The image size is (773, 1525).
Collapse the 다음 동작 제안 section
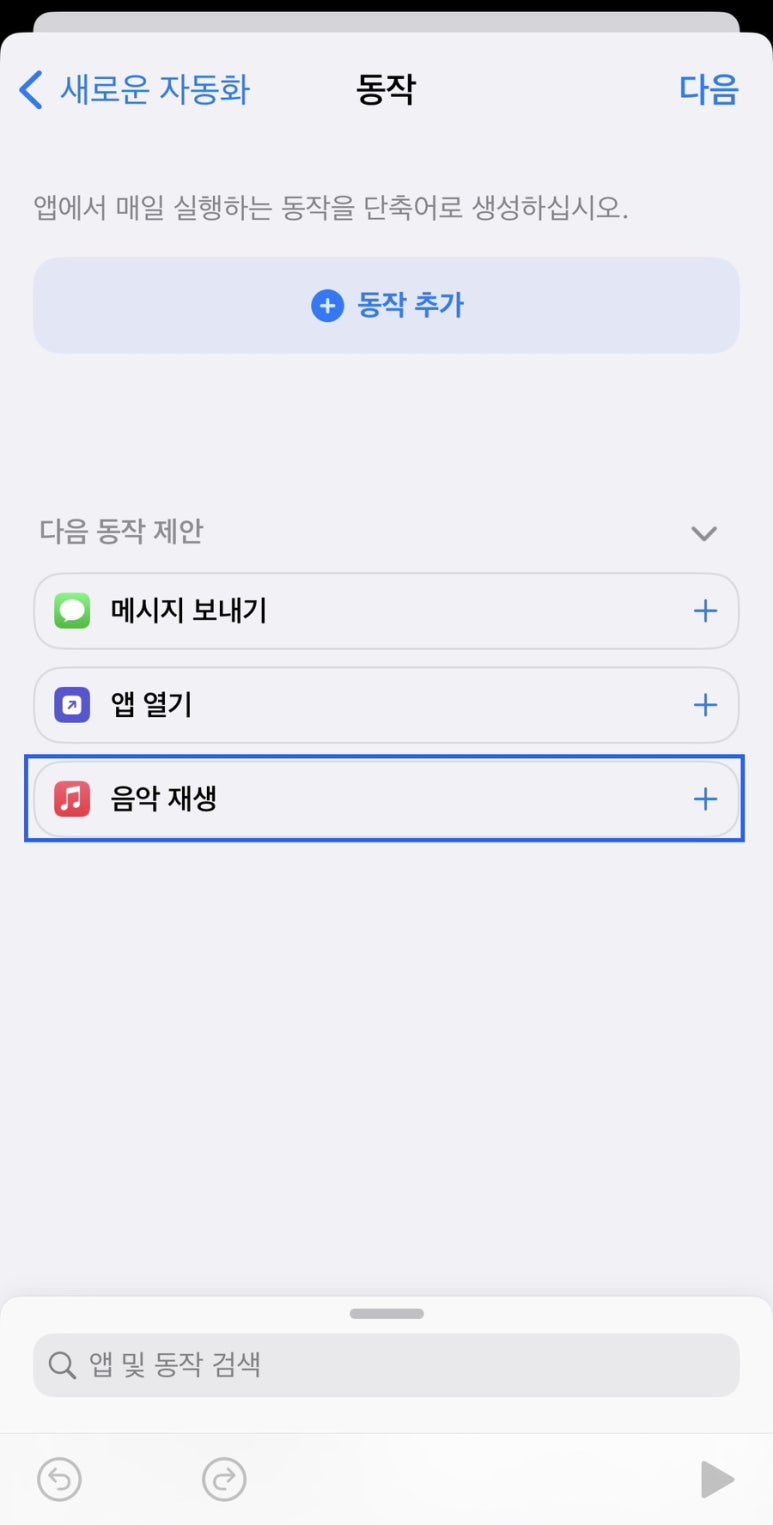coord(704,533)
